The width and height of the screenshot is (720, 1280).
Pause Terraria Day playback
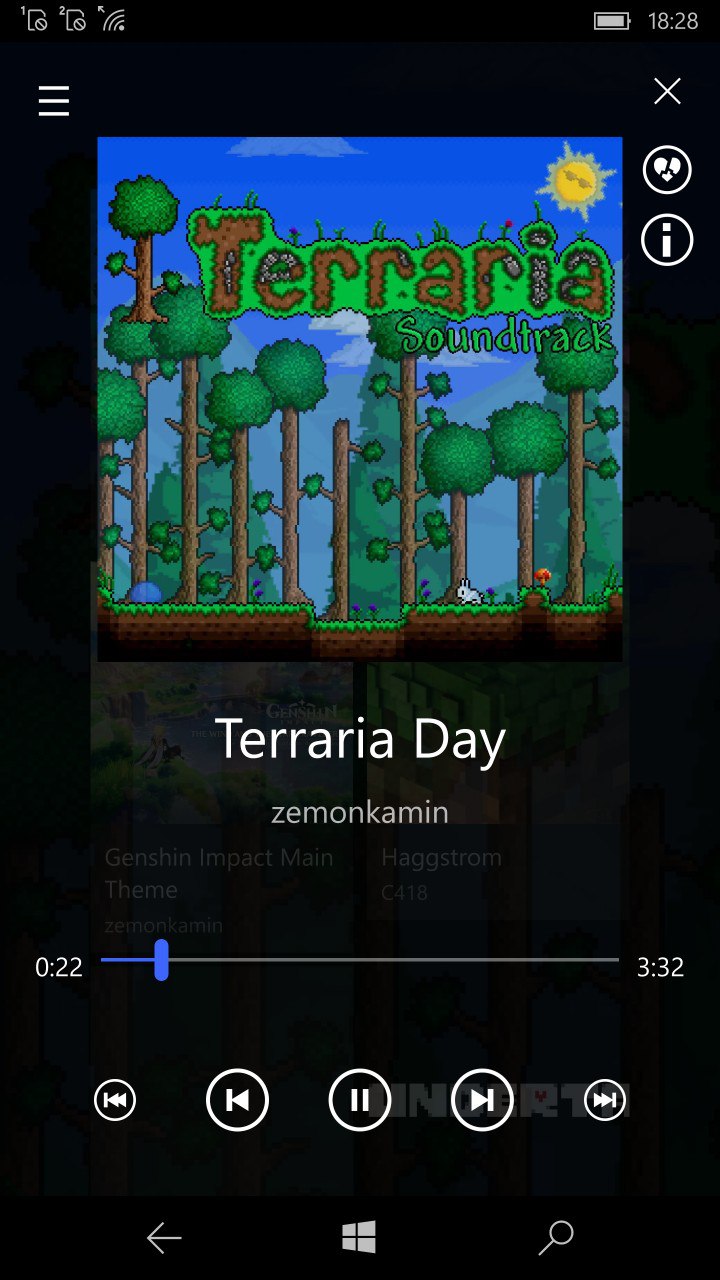coord(359,1101)
